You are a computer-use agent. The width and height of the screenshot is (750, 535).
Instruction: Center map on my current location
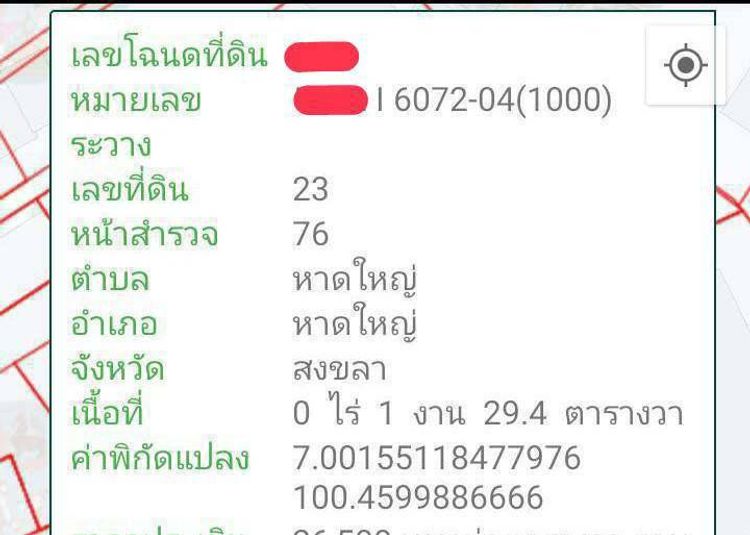686,66
